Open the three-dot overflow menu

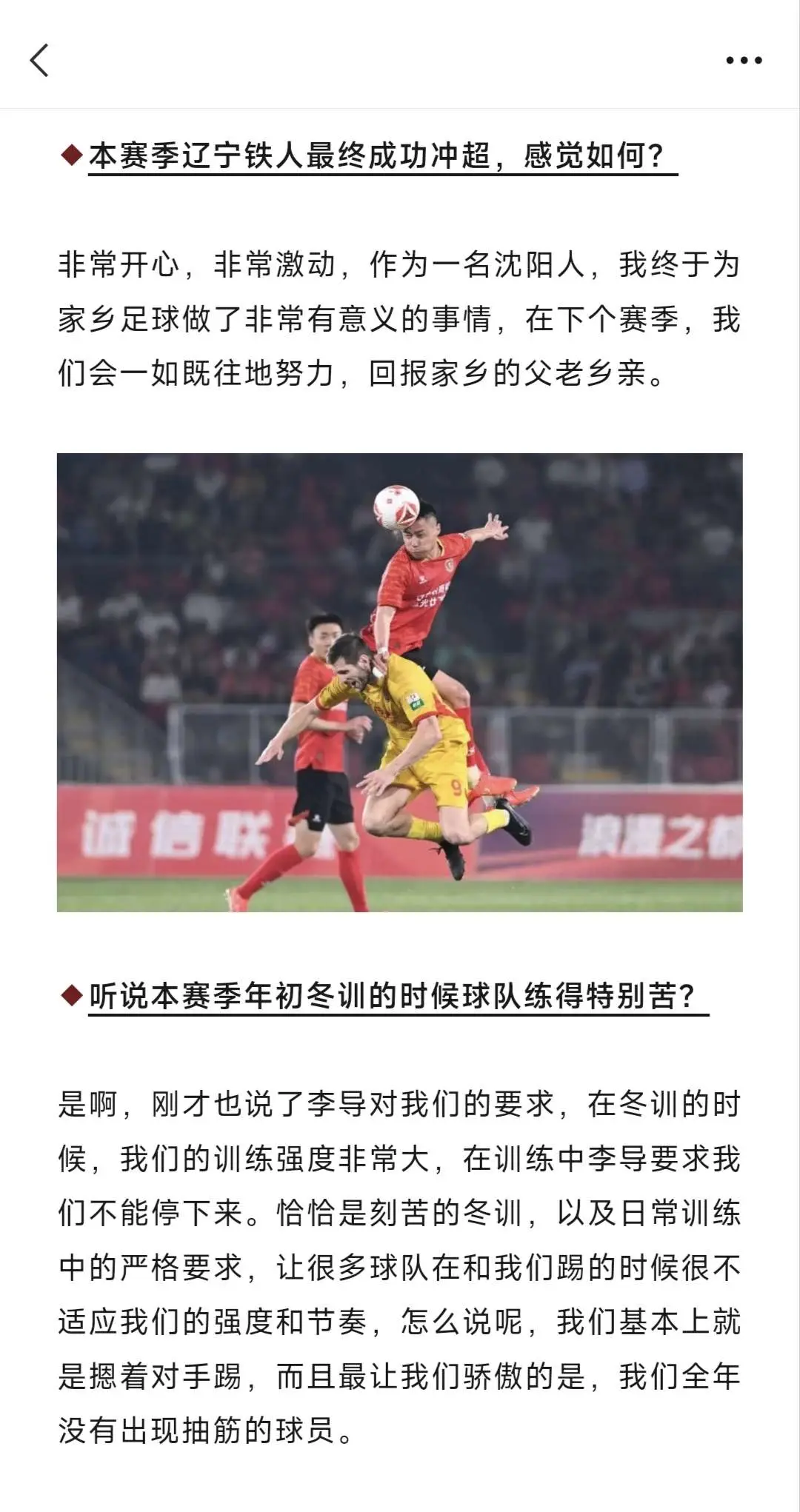click(x=744, y=60)
